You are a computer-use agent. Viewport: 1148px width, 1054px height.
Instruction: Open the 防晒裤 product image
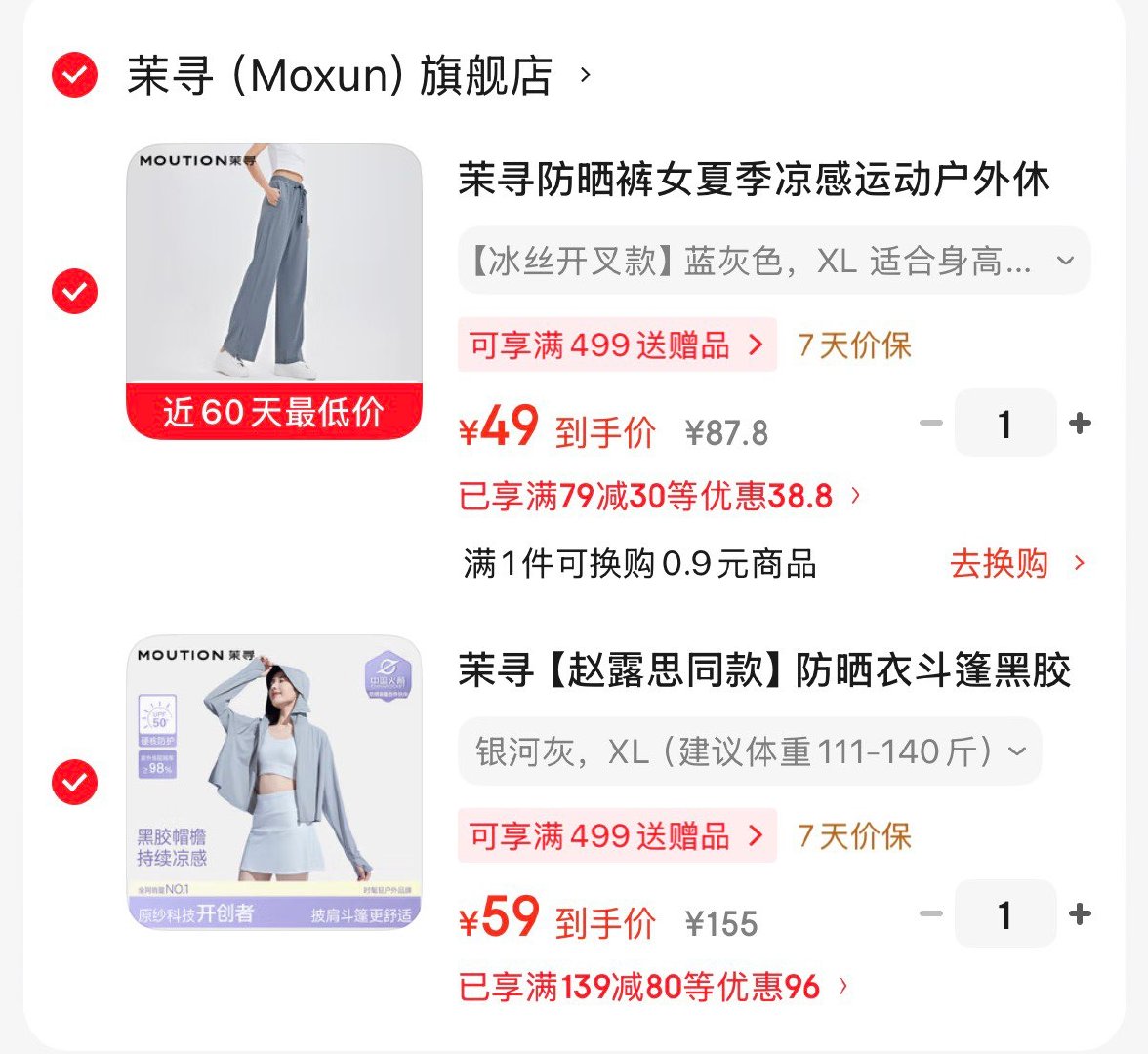click(273, 291)
